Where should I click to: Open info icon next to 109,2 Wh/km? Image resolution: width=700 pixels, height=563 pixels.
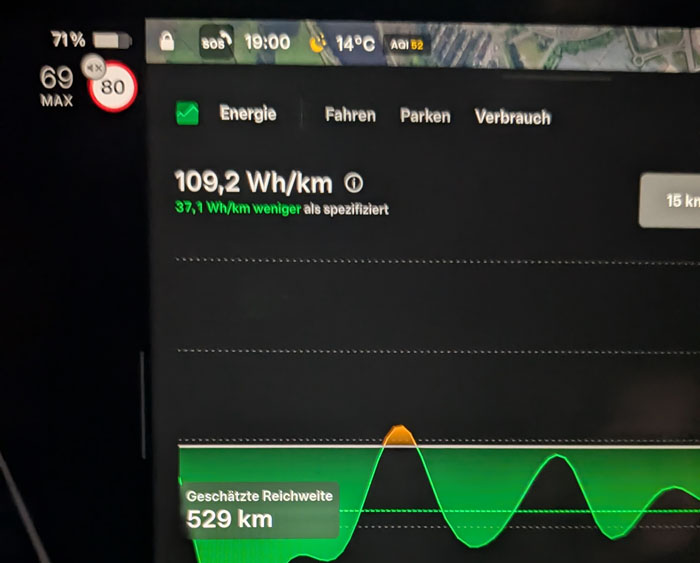tap(353, 183)
